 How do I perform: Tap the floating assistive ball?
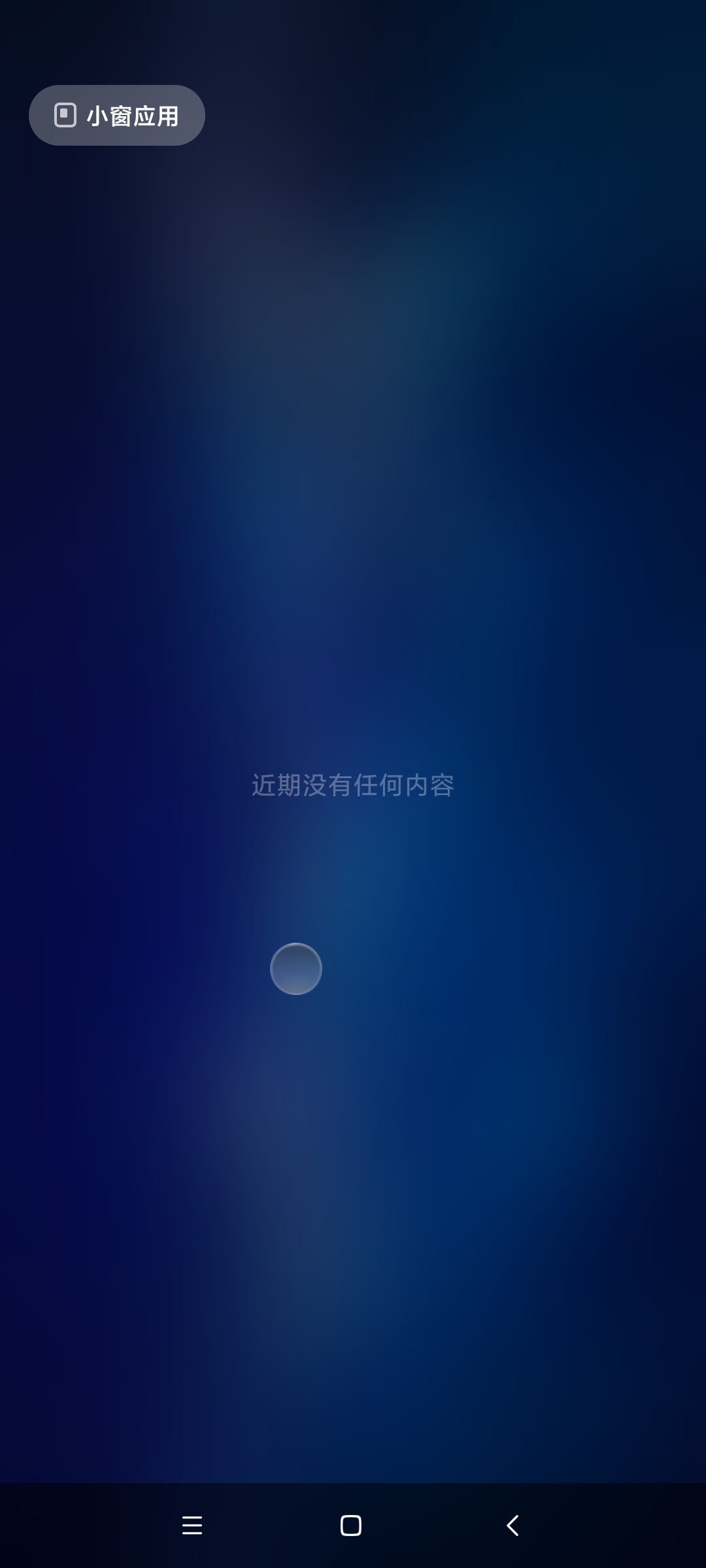(296, 969)
